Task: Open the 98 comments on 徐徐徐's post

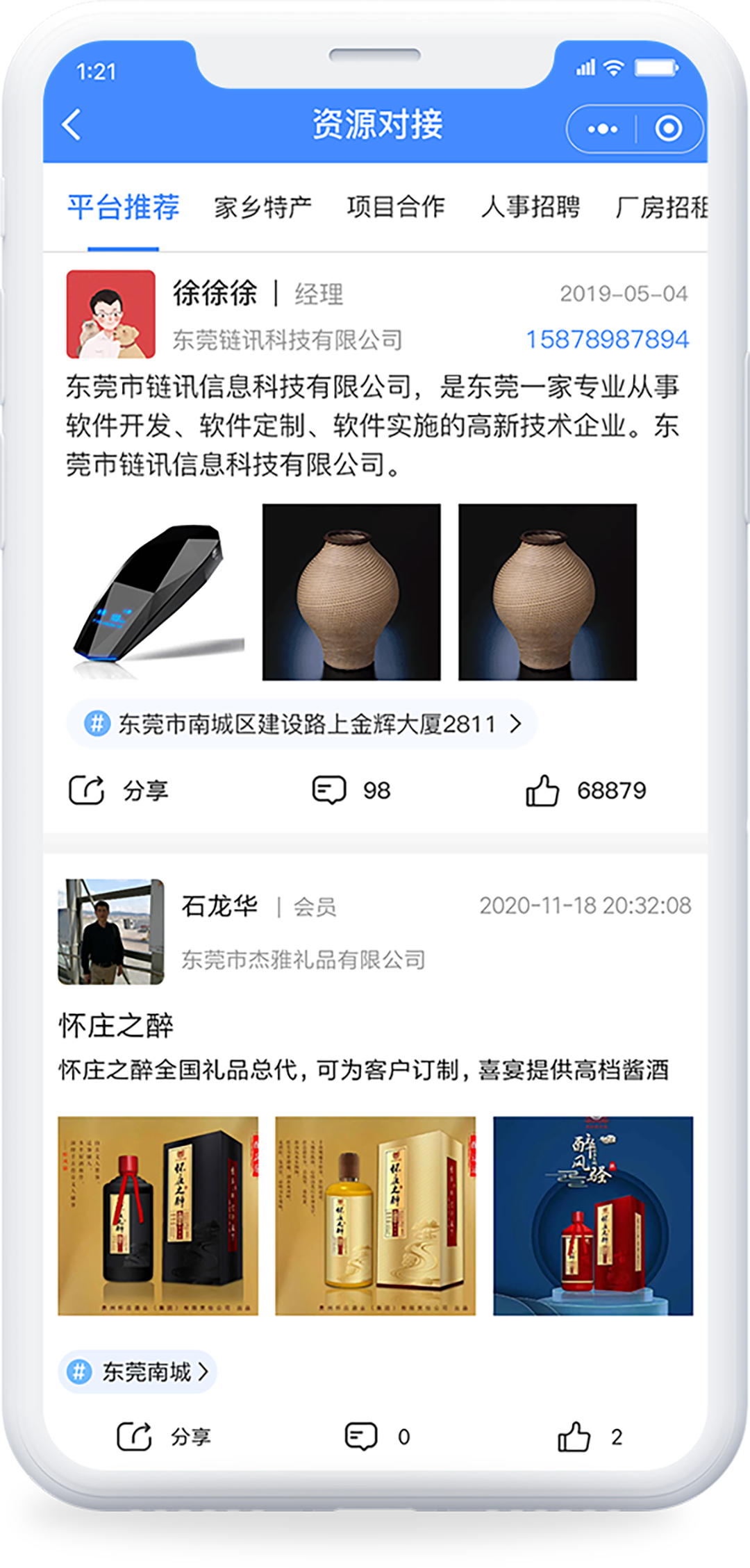Action: 351,790
